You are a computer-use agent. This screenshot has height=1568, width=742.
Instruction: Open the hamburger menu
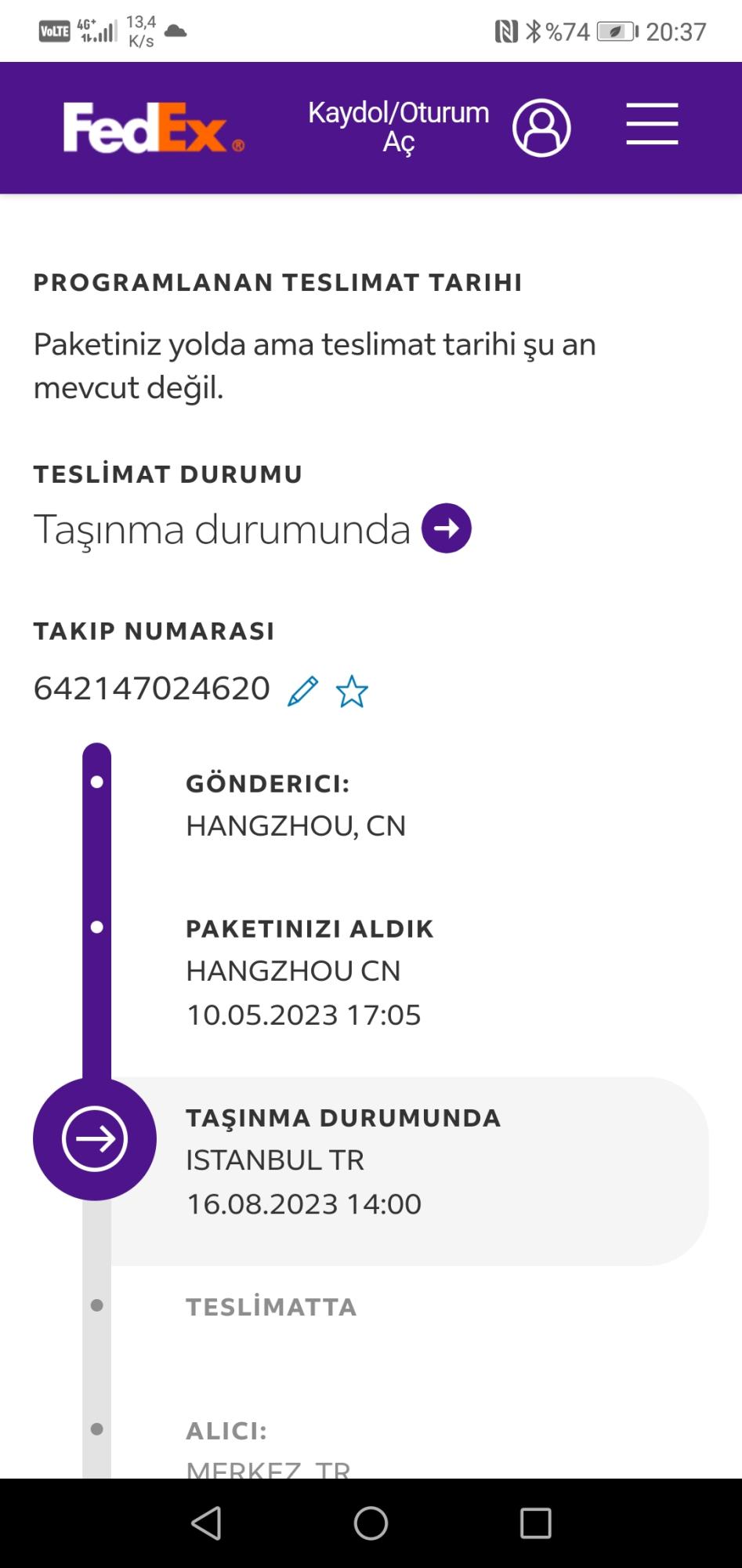pos(652,125)
